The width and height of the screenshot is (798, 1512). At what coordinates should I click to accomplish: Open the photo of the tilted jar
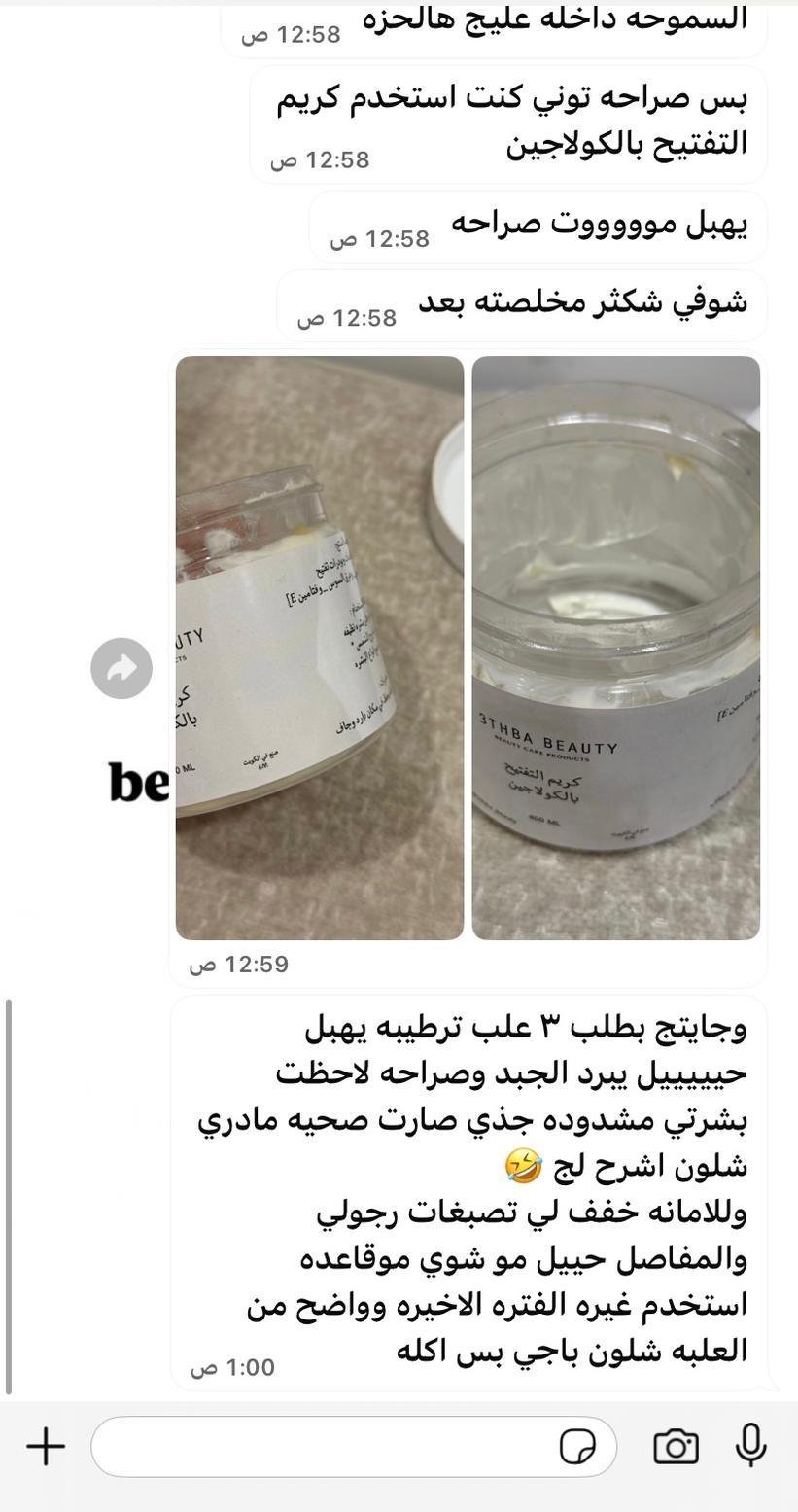[x=320, y=648]
